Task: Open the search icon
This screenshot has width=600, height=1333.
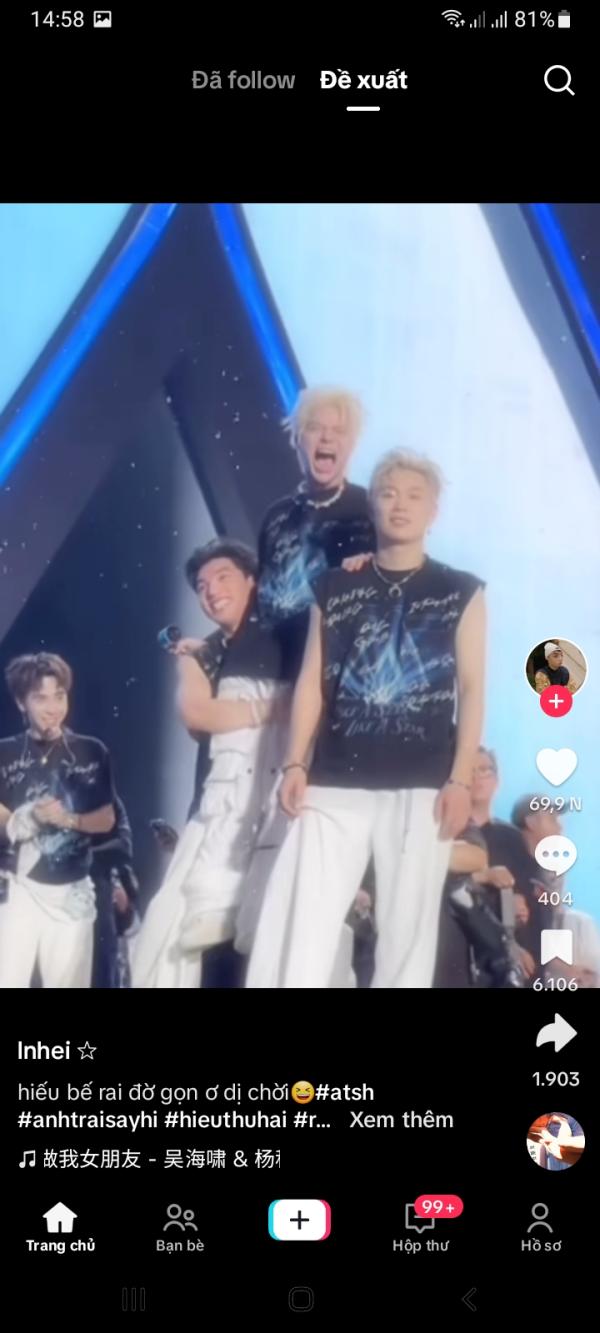Action: pyautogui.click(x=559, y=80)
